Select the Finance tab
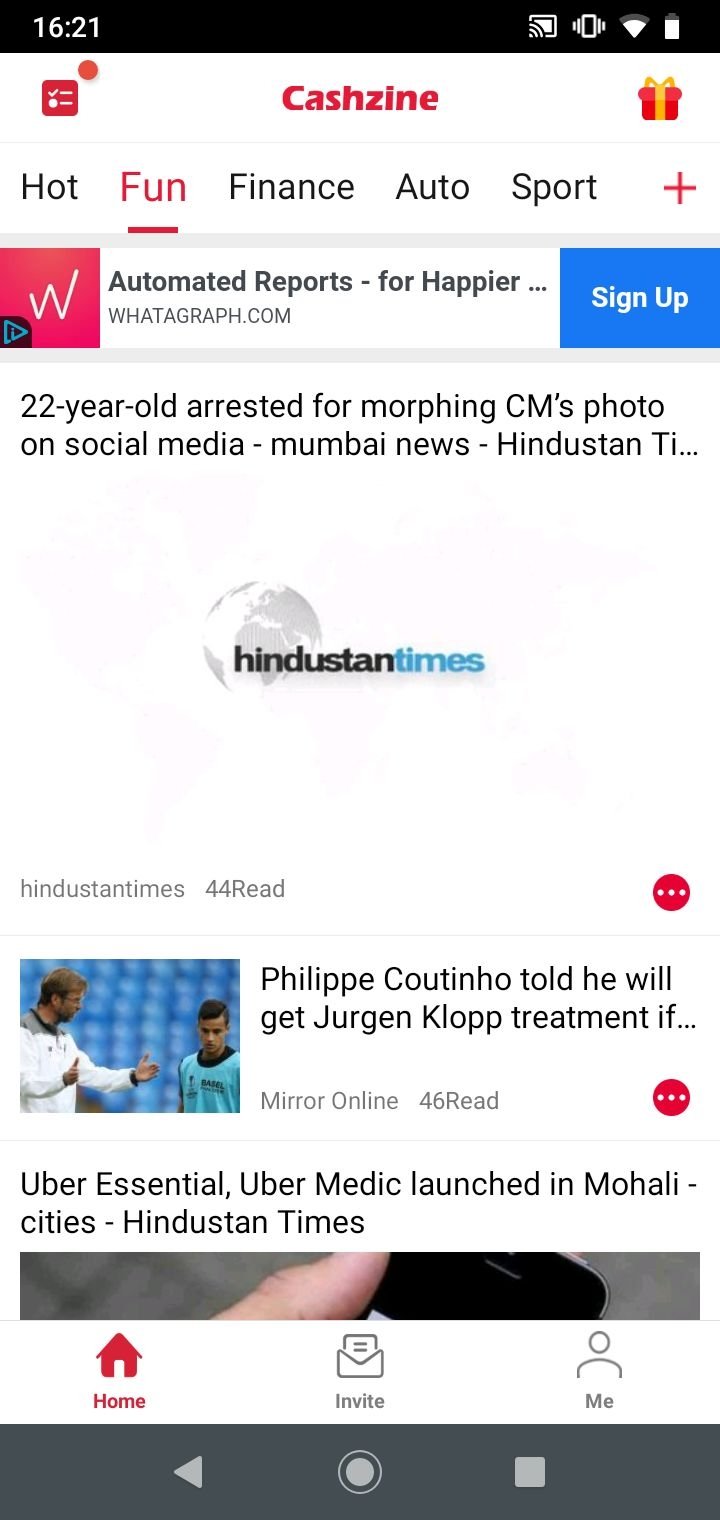This screenshot has height=1520, width=720. pos(291,187)
